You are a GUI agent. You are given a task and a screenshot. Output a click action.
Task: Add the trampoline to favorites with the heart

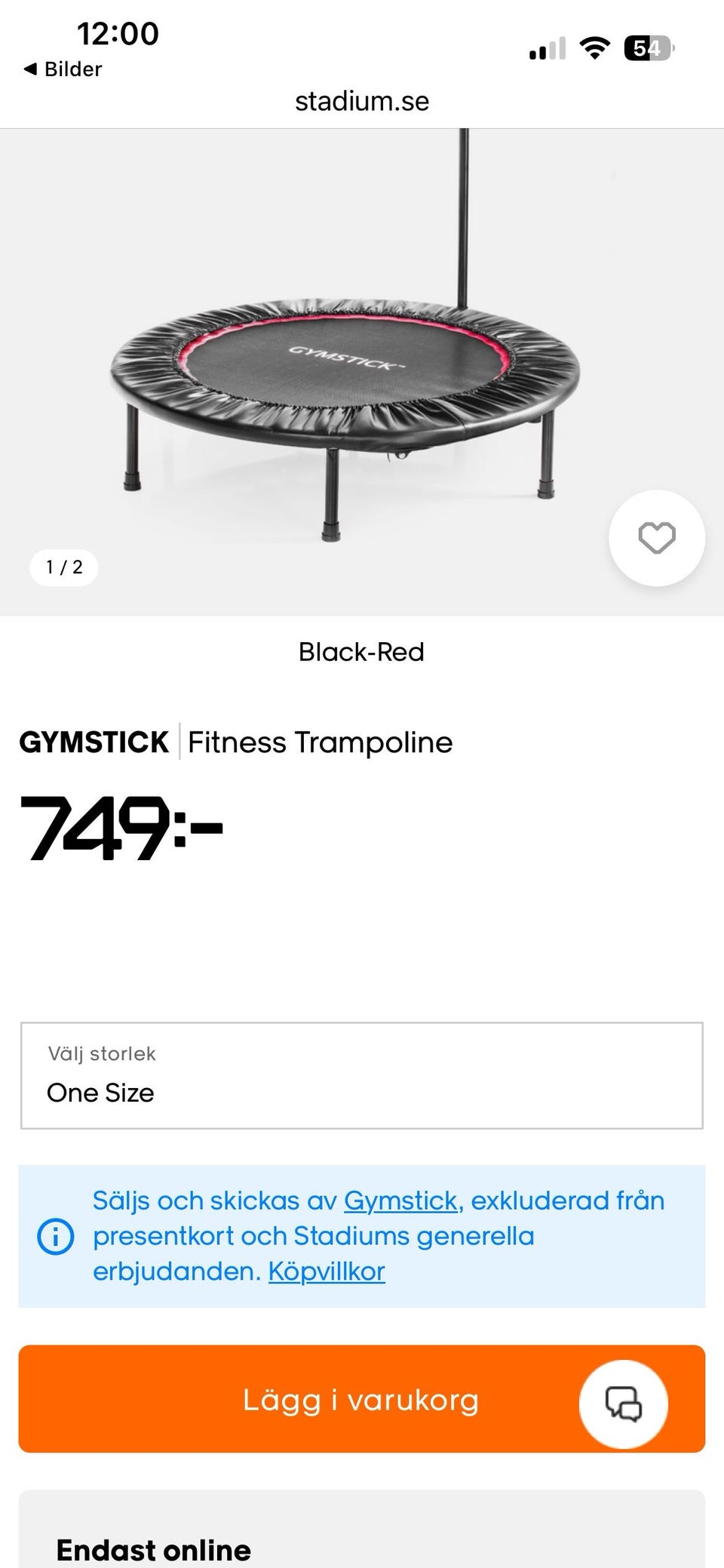click(656, 538)
